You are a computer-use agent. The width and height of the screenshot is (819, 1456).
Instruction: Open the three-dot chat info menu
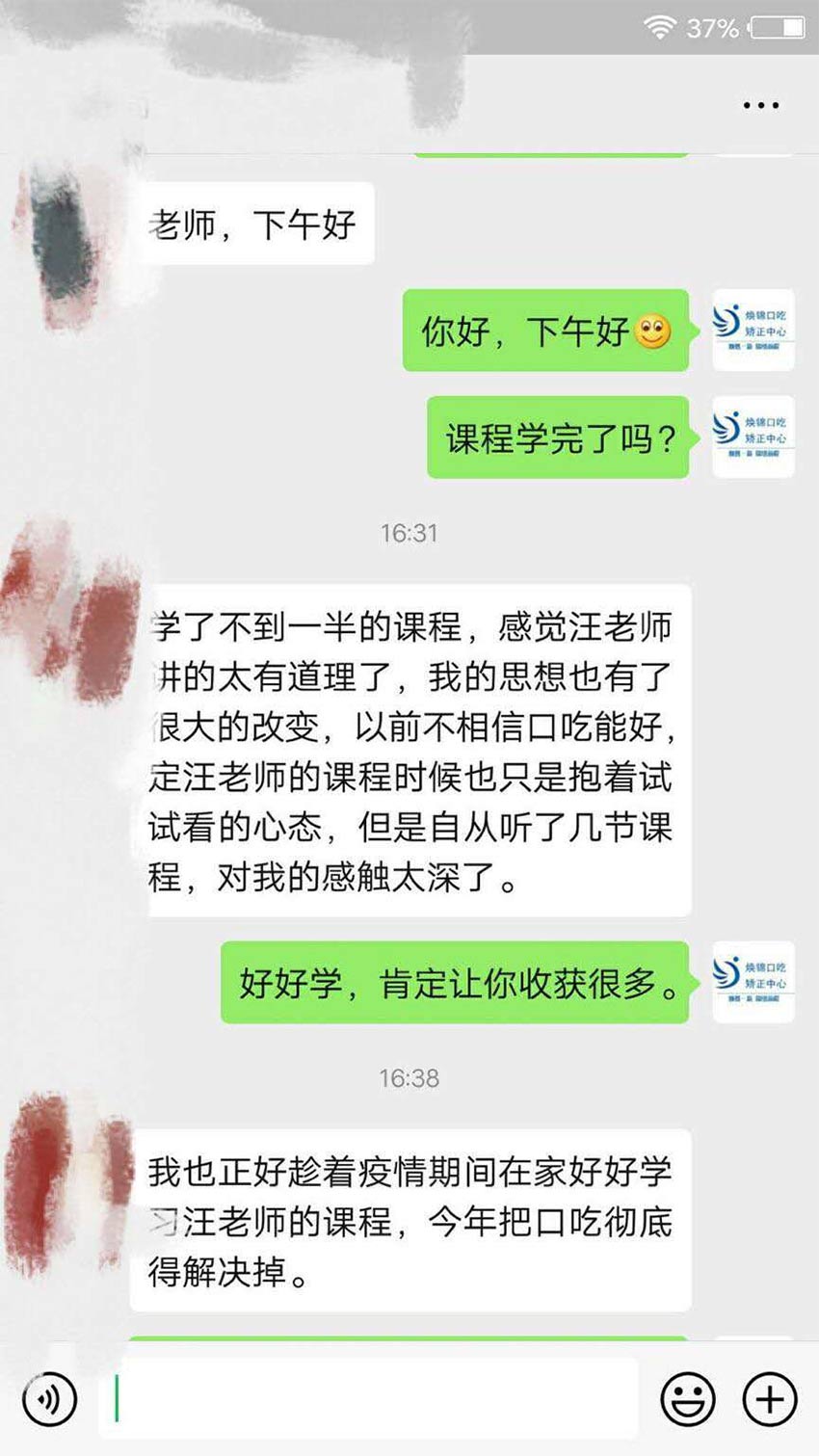pyautogui.click(x=760, y=105)
